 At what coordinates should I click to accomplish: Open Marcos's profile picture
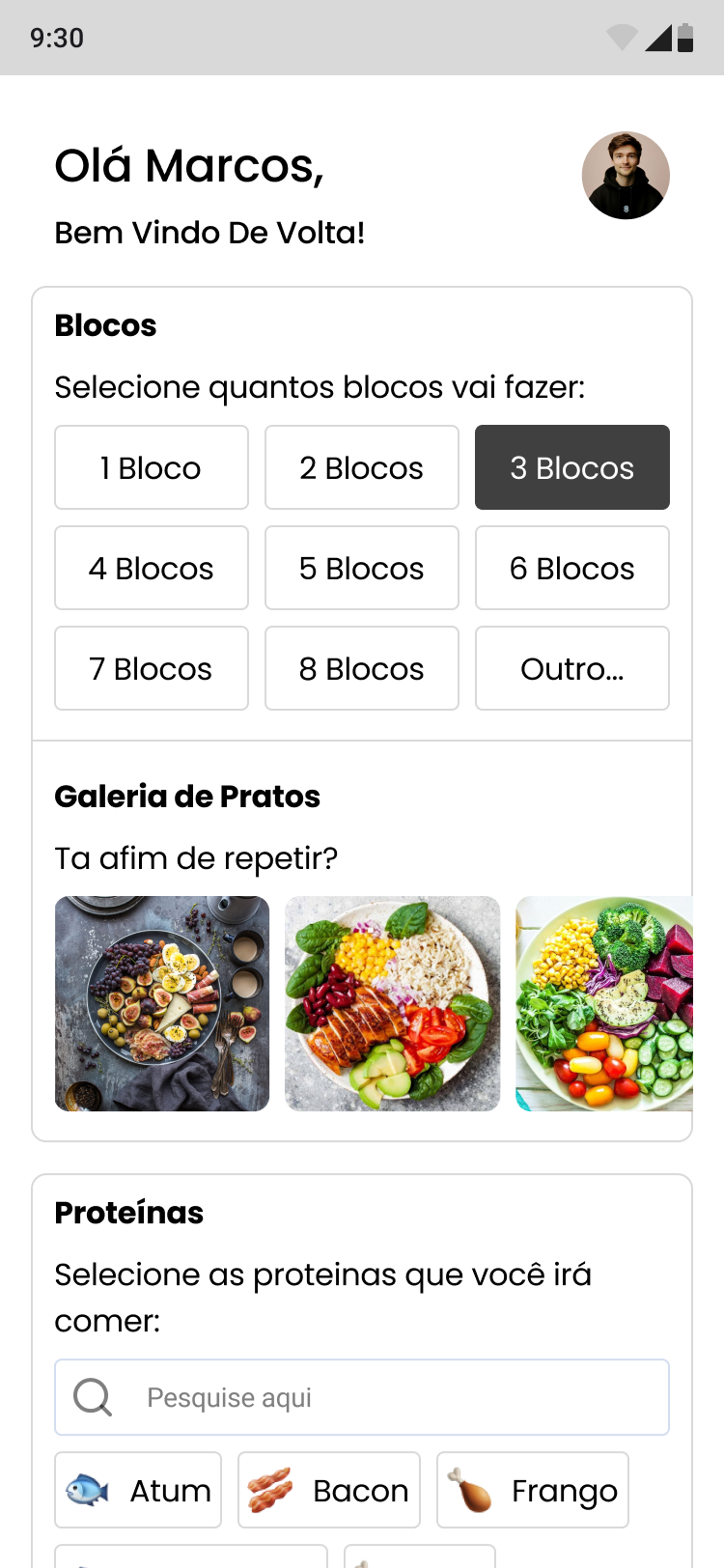coord(626,176)
